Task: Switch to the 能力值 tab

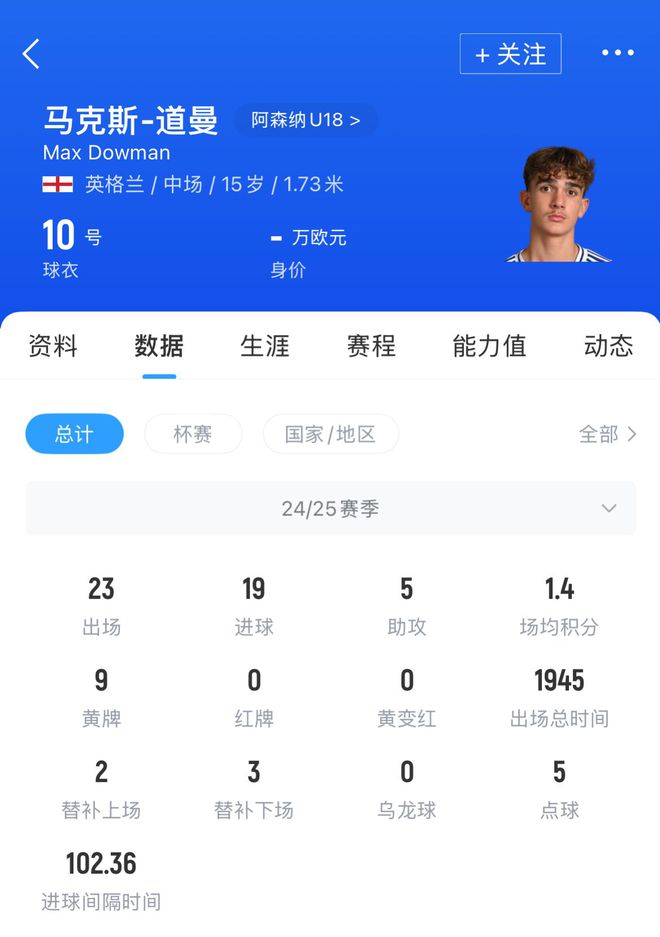Action: coord(489,346)
